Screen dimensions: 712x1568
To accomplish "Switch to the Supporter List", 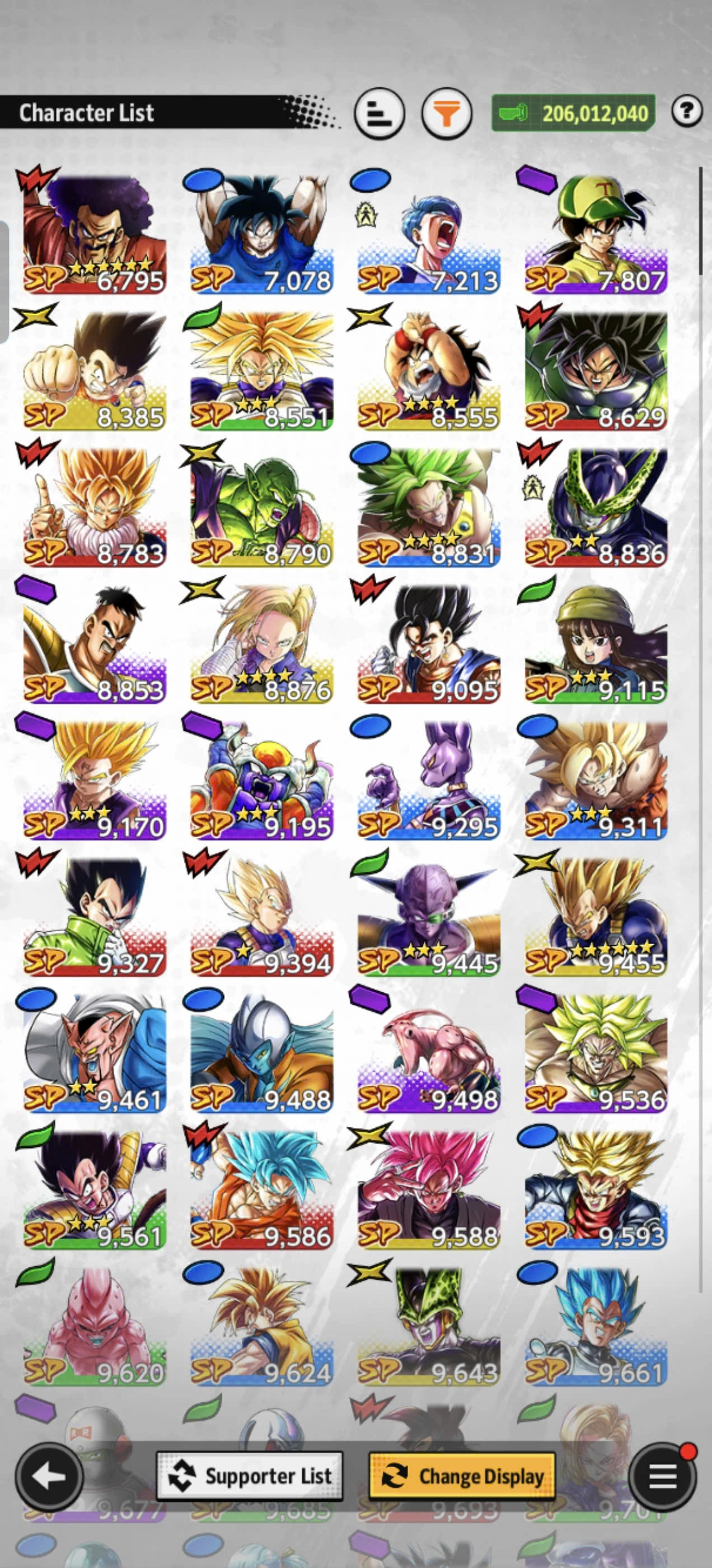I will pos(250,1476).
